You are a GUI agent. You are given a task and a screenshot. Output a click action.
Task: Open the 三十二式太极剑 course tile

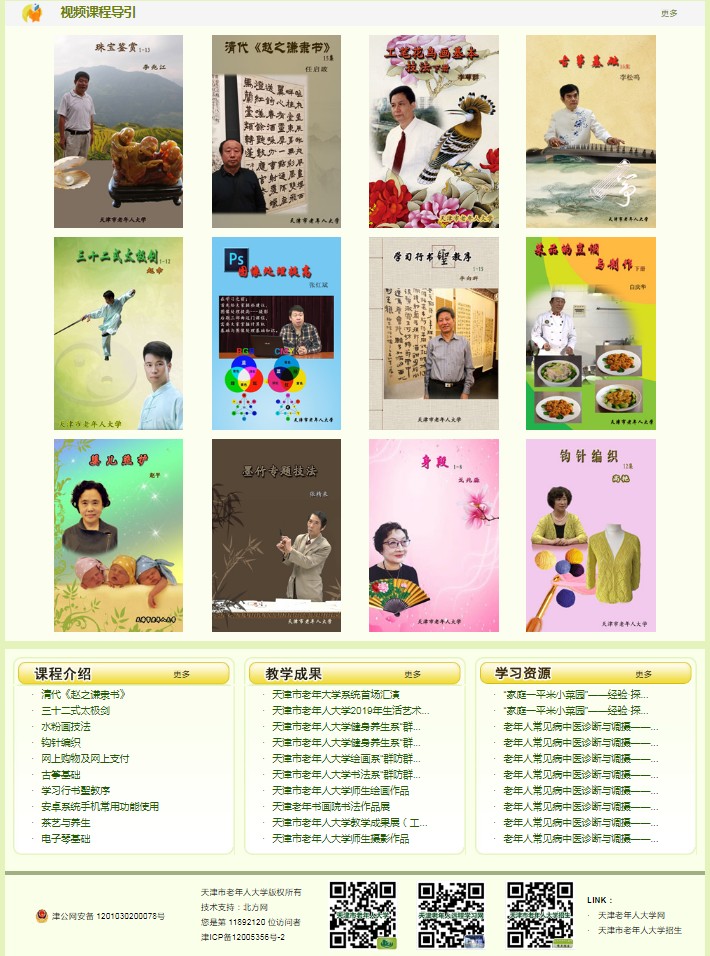click(118, 333)
